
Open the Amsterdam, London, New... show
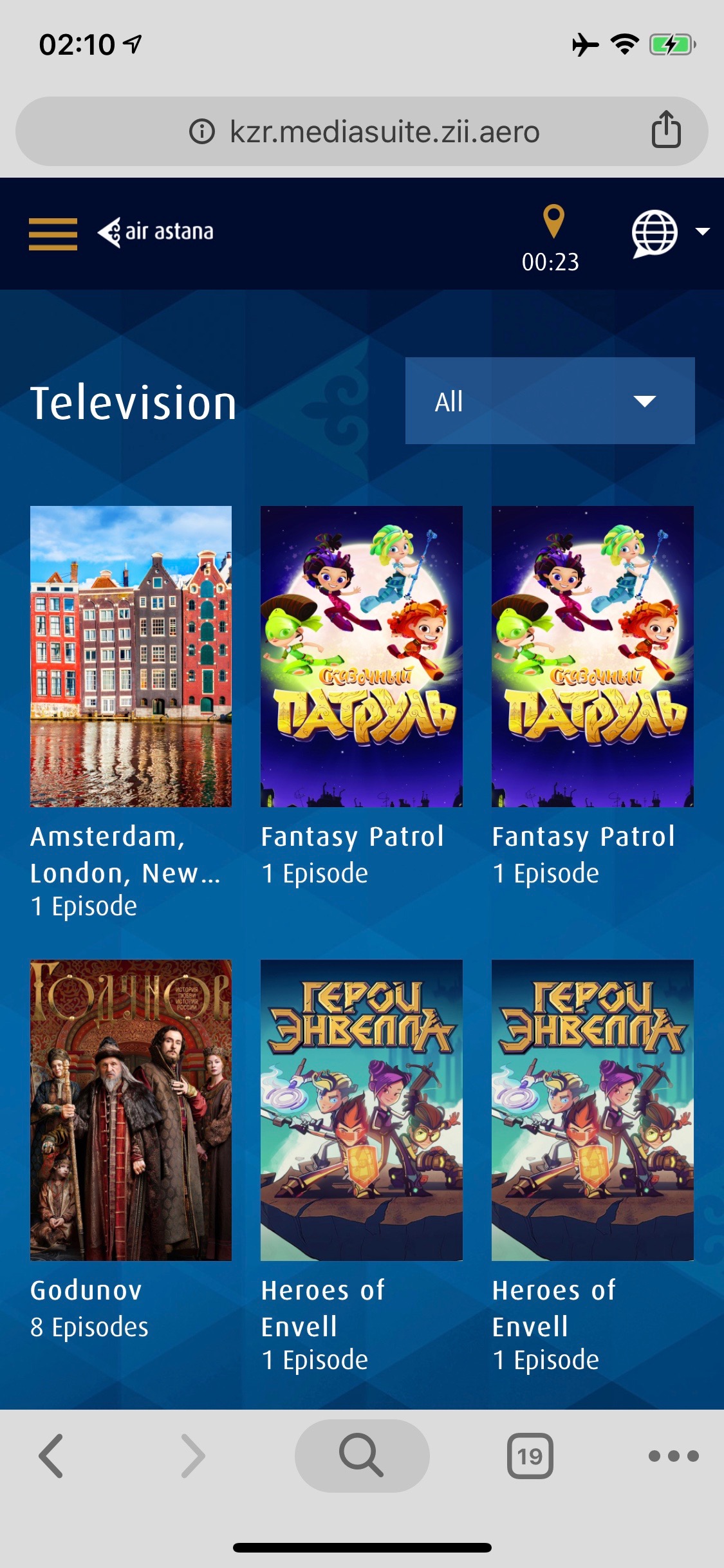pyautogui.click(x=131, y=657)
